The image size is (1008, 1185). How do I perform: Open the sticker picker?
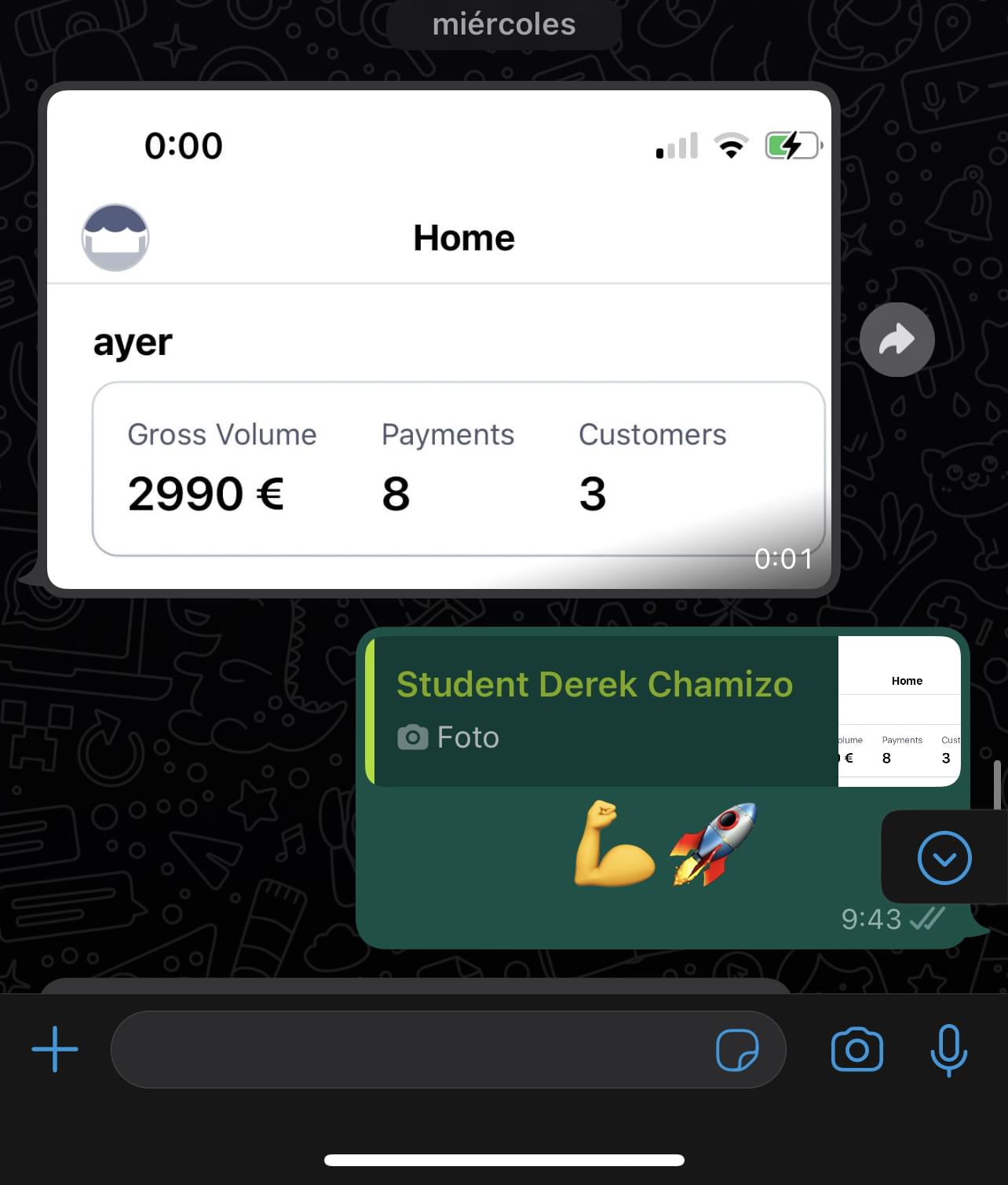point(737,1050)
